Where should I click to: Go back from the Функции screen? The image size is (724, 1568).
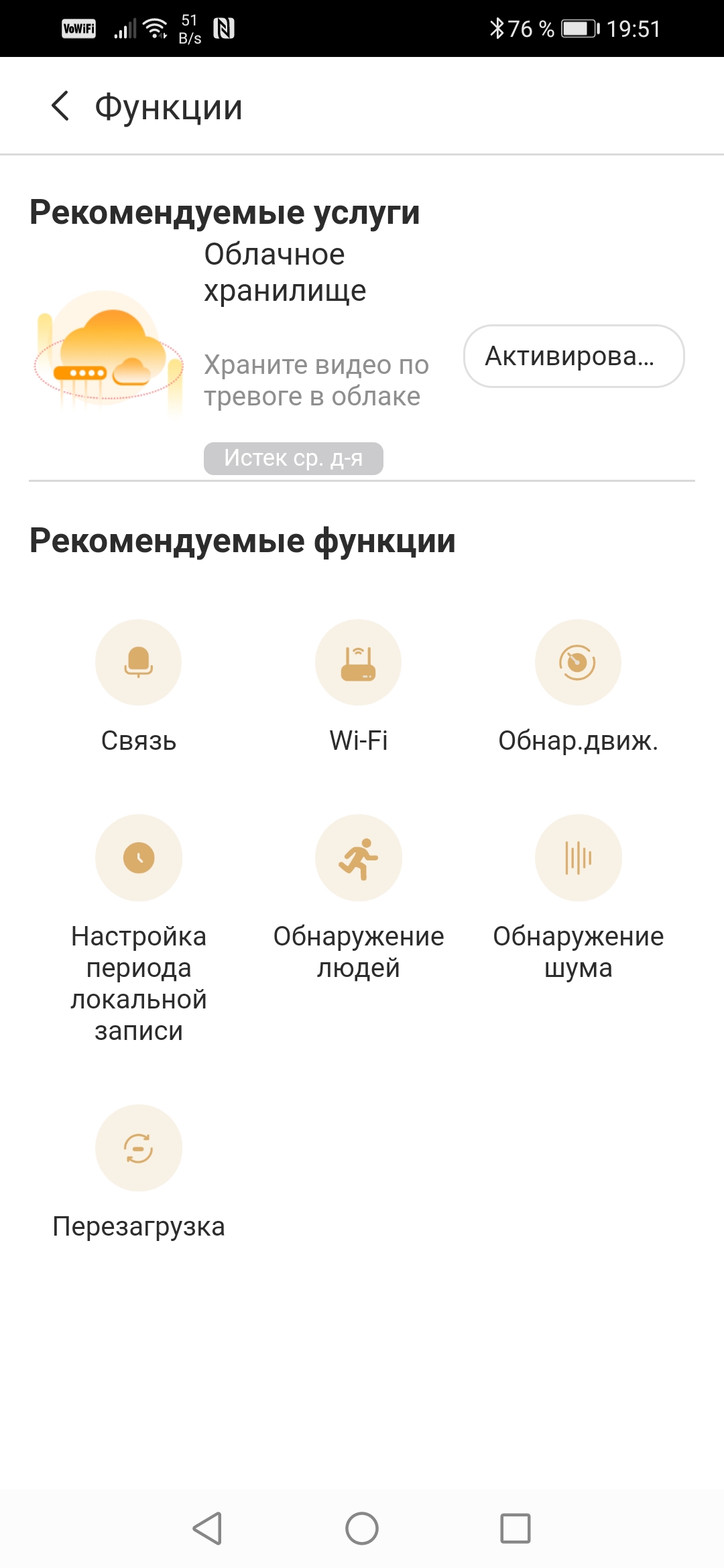click(x=60, y=106)
